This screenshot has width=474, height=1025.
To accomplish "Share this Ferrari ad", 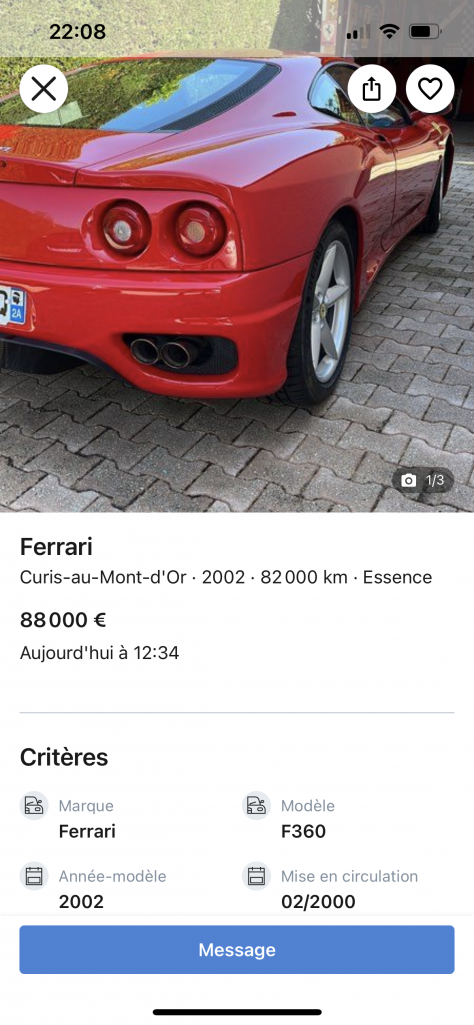I will click(371, 89).
